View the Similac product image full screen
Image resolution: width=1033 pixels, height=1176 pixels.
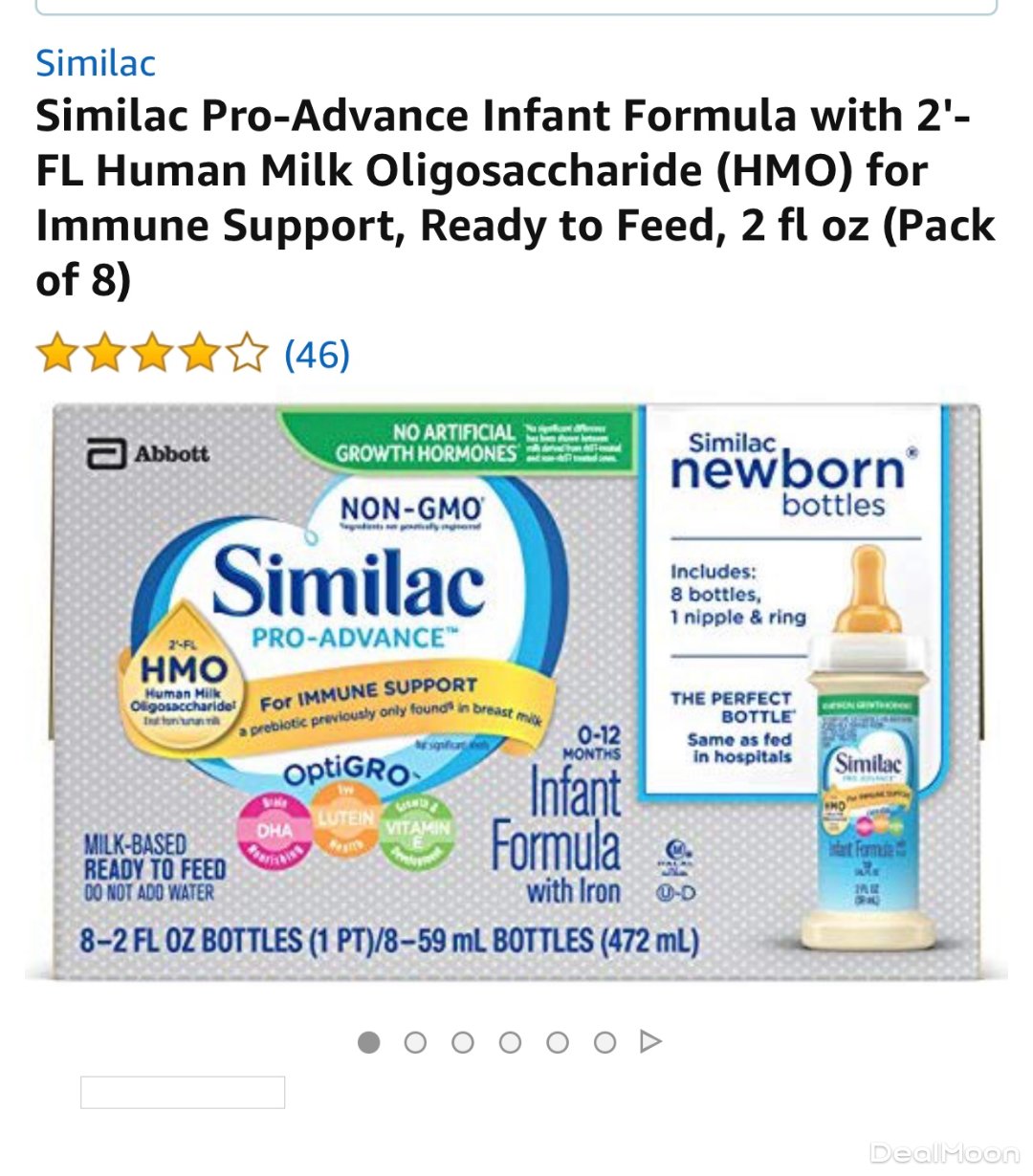pyautogui.click(x=516, y=690)
